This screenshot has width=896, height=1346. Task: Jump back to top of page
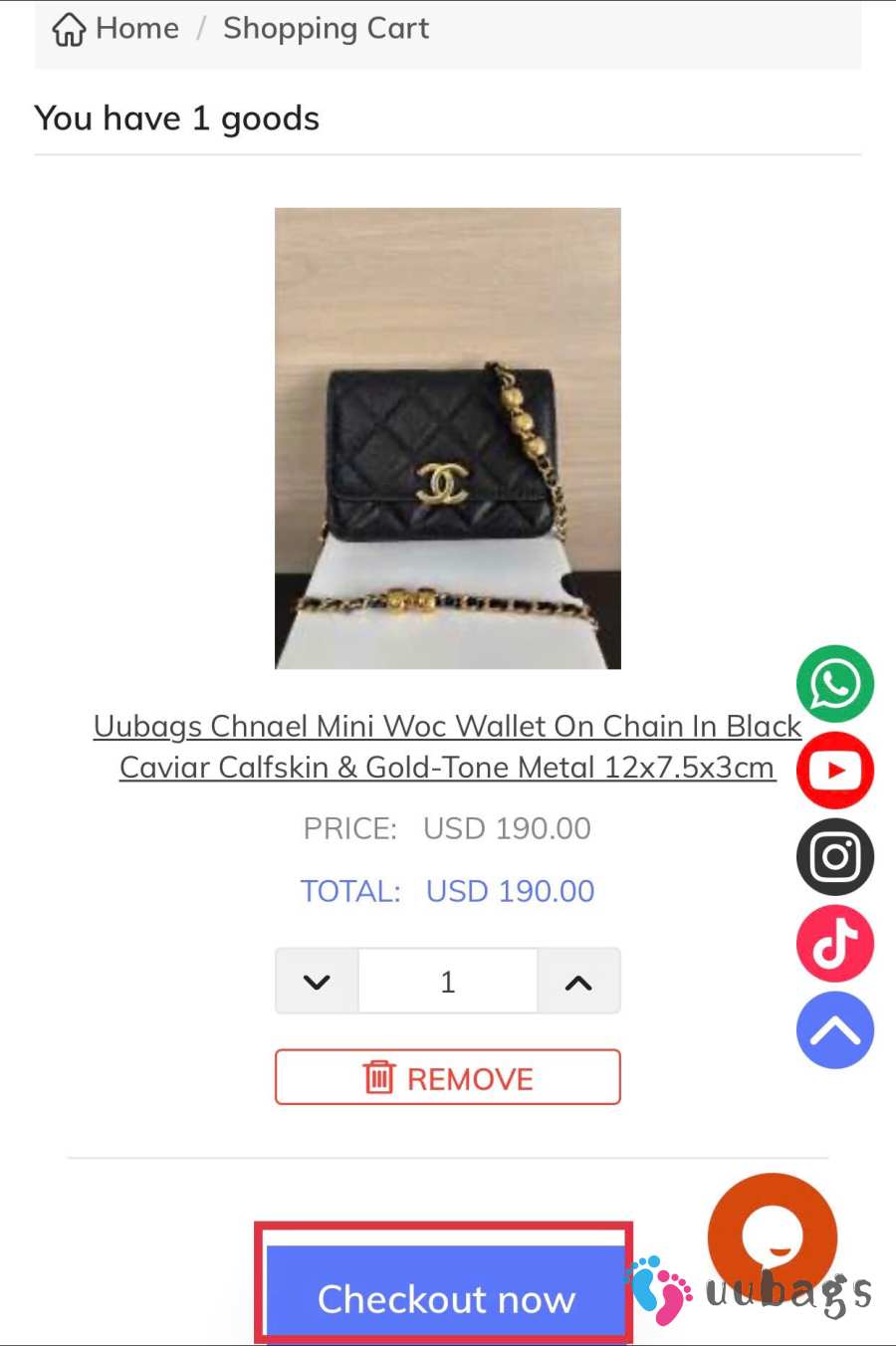[x=834, y=1030]
